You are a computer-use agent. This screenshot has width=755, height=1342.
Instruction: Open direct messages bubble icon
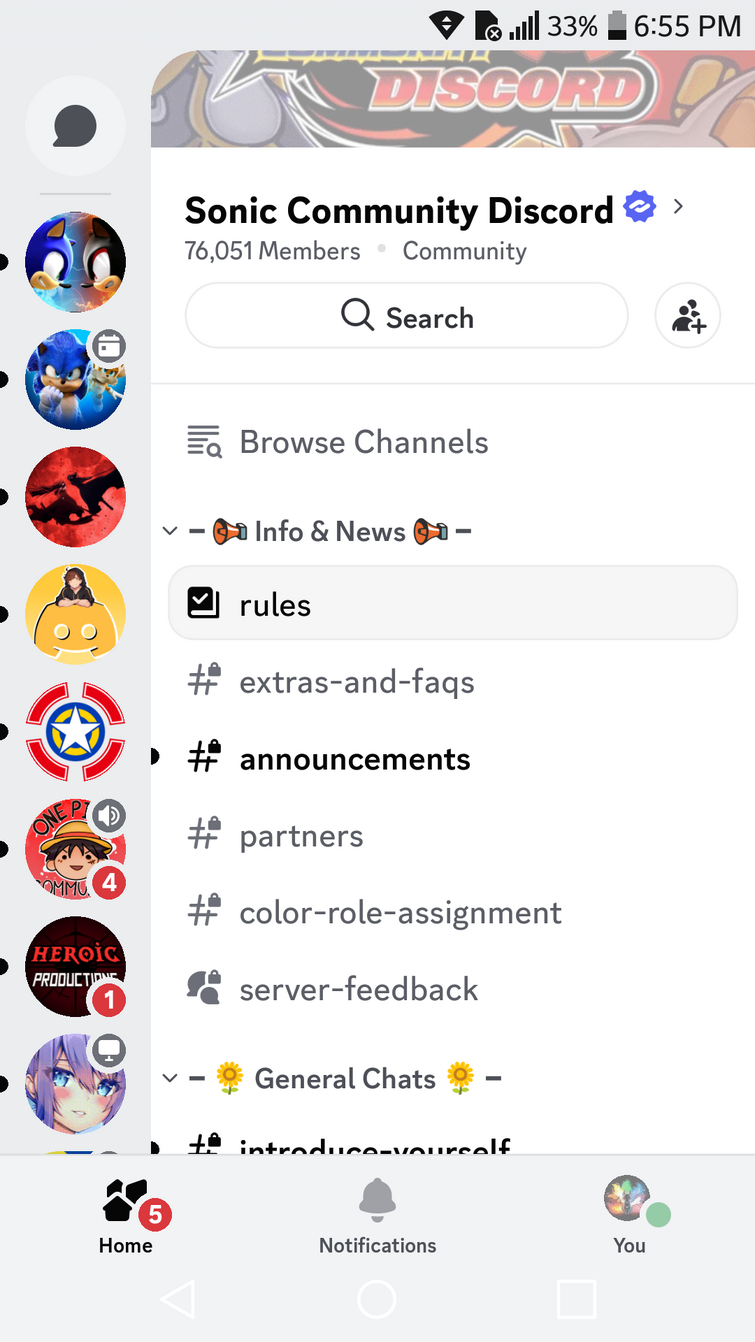(75, 127)
